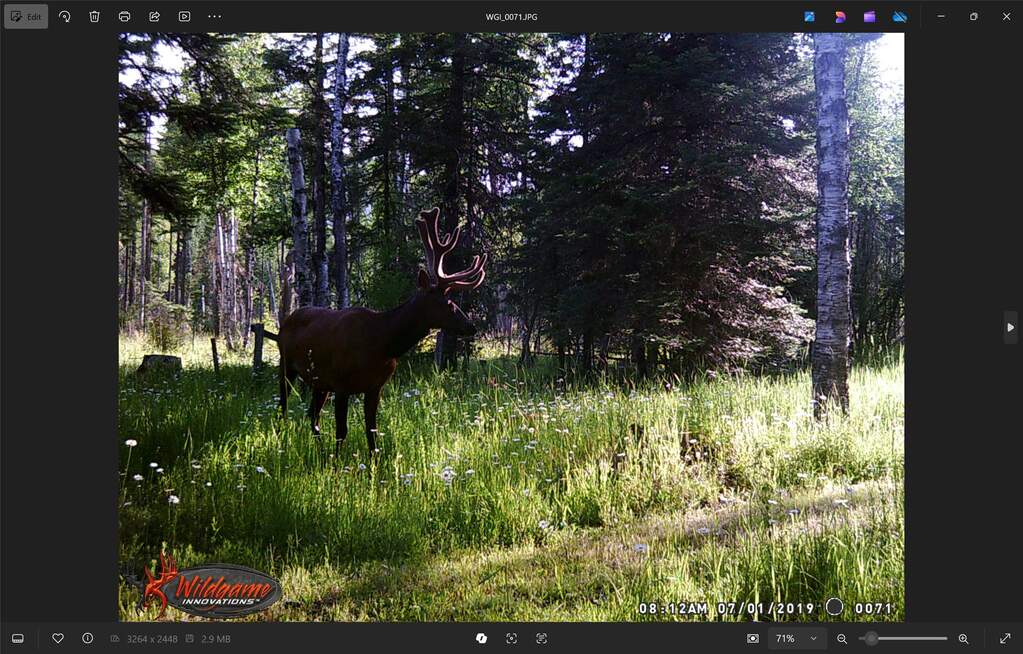Zoom out with the minus magnifier
Screen dimensions: 1023x654
click(x=842, y=638)
